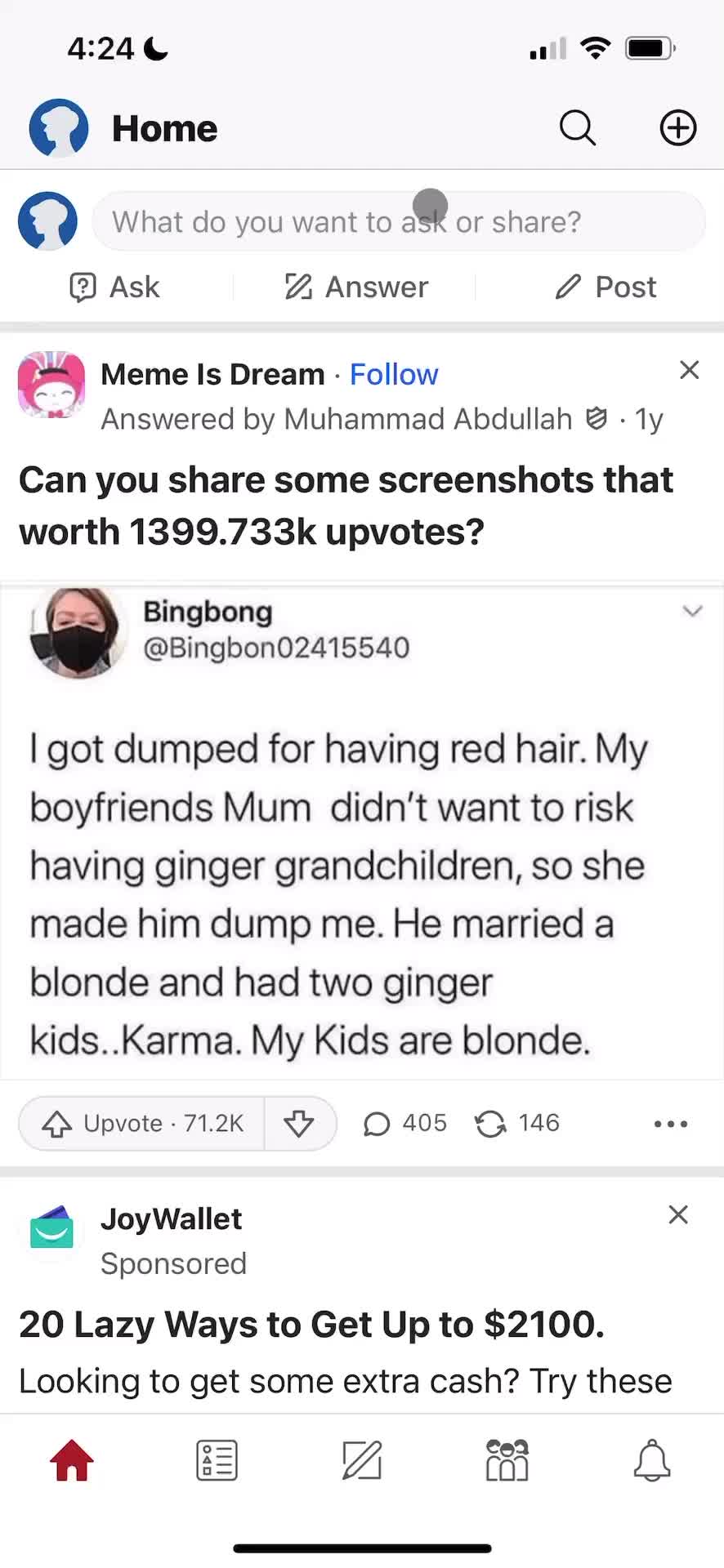Follow the Meme Is Dream space
The image size is (724, 1568).
point(394,373)
